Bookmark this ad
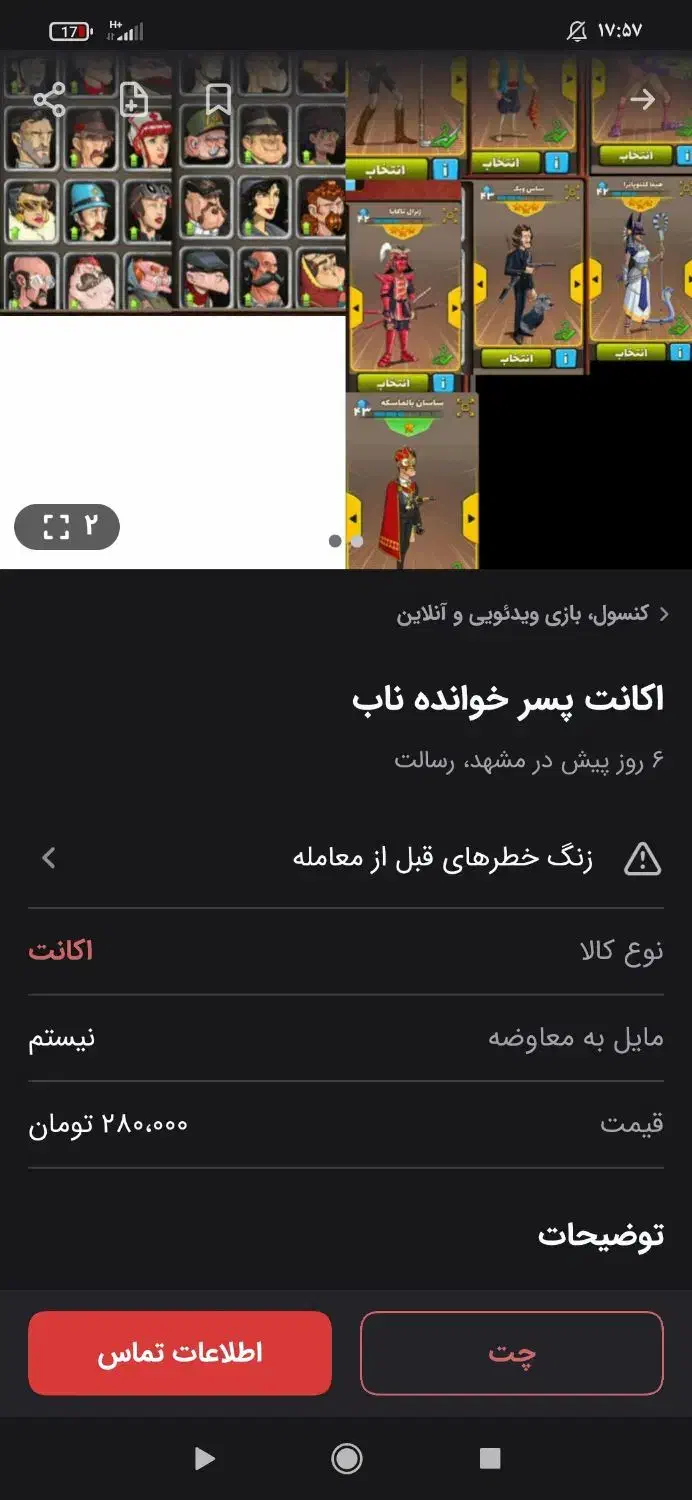692x1500 pixels. point(218,100)
